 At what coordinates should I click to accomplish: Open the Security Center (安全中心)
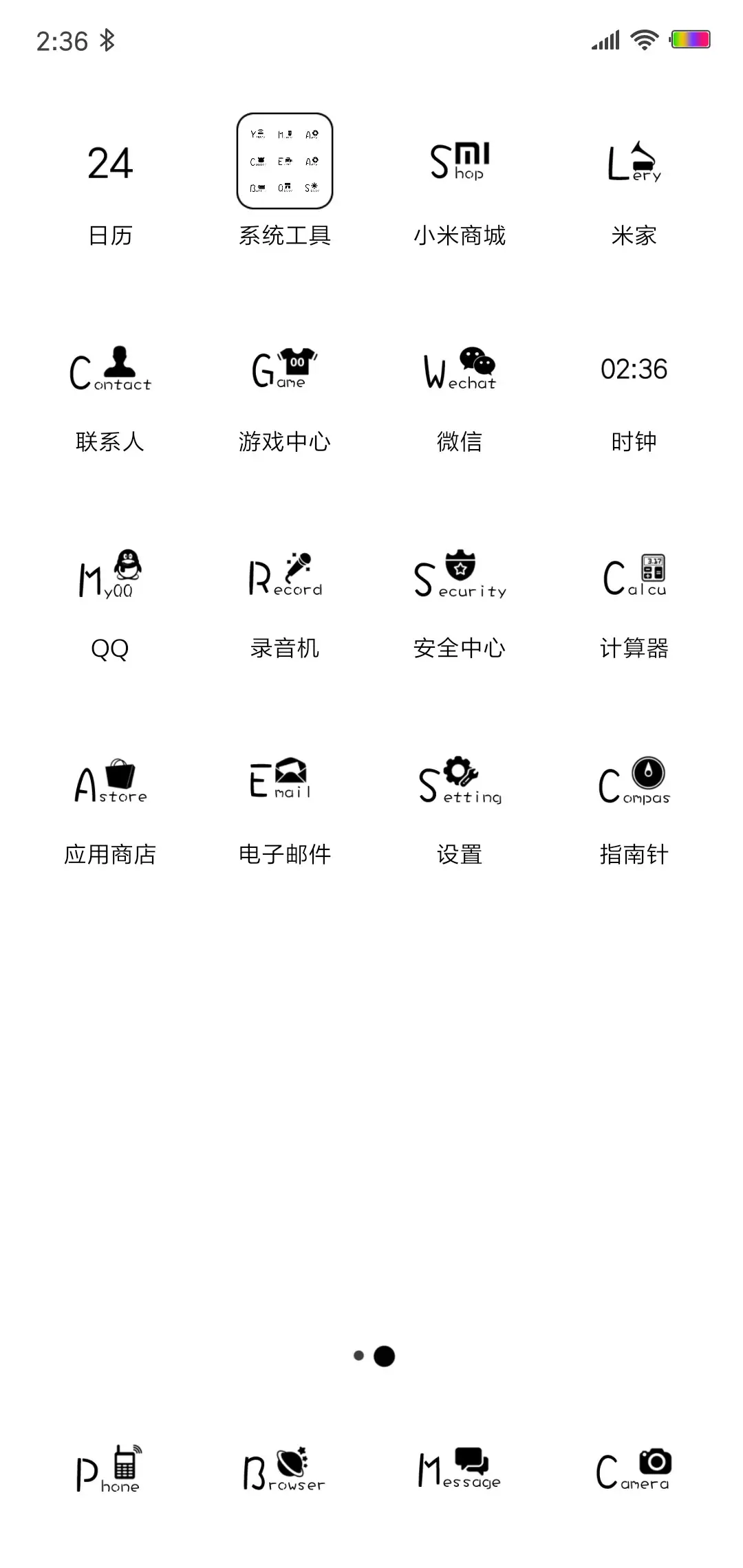pos(460,576)
